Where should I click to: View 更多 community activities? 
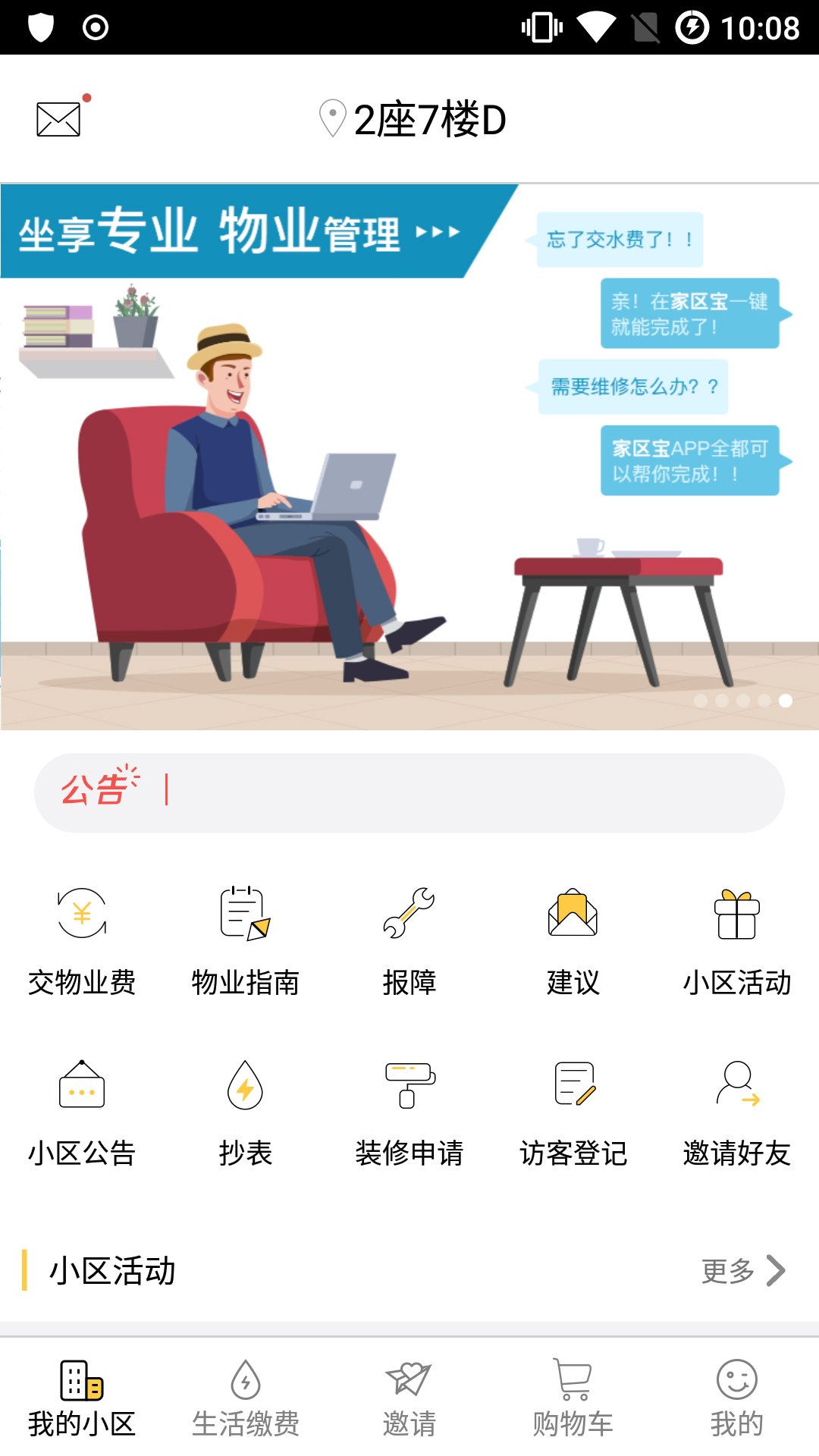[x=742, y=1270]
